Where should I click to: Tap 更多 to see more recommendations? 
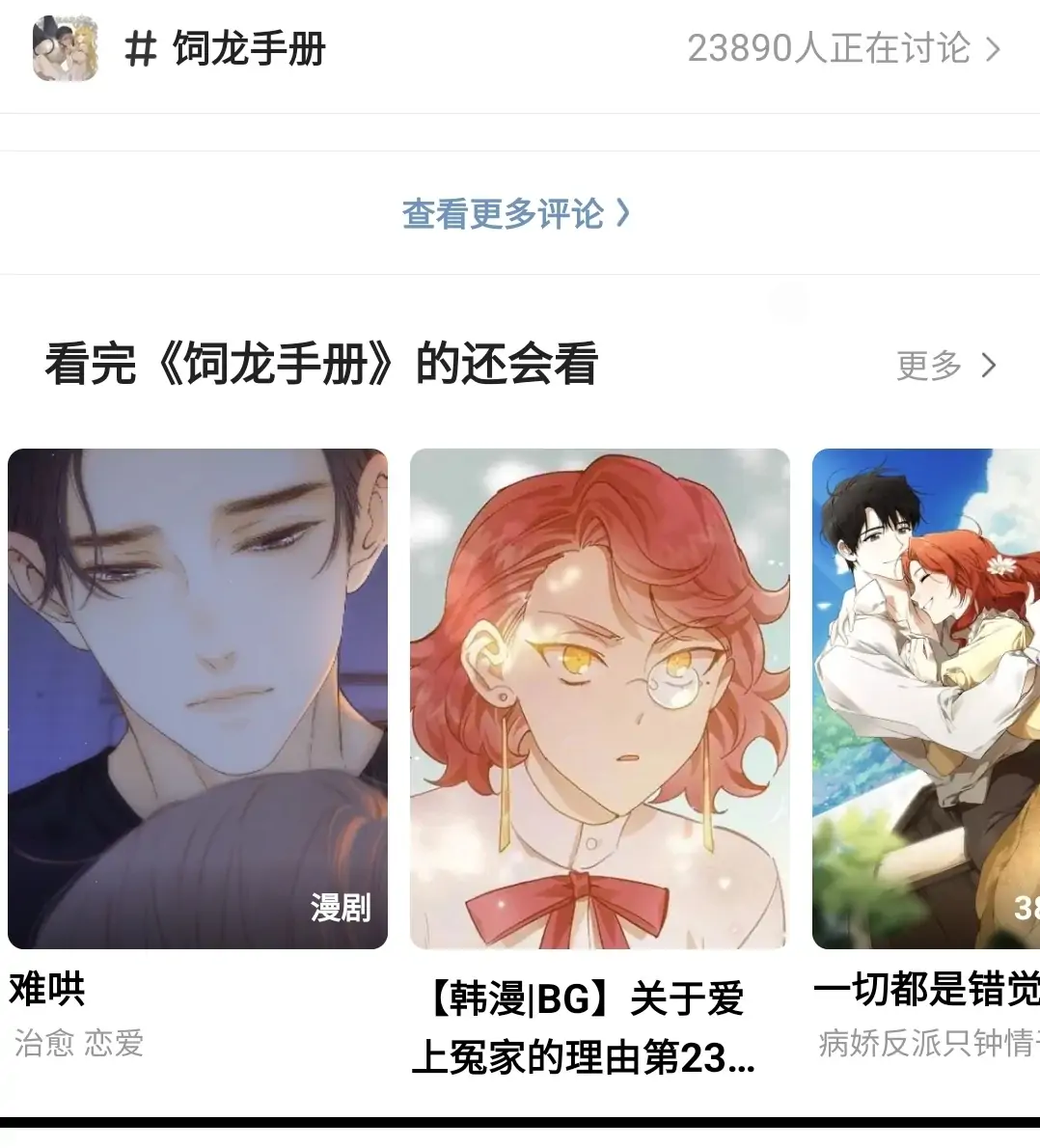coord(945,366)
